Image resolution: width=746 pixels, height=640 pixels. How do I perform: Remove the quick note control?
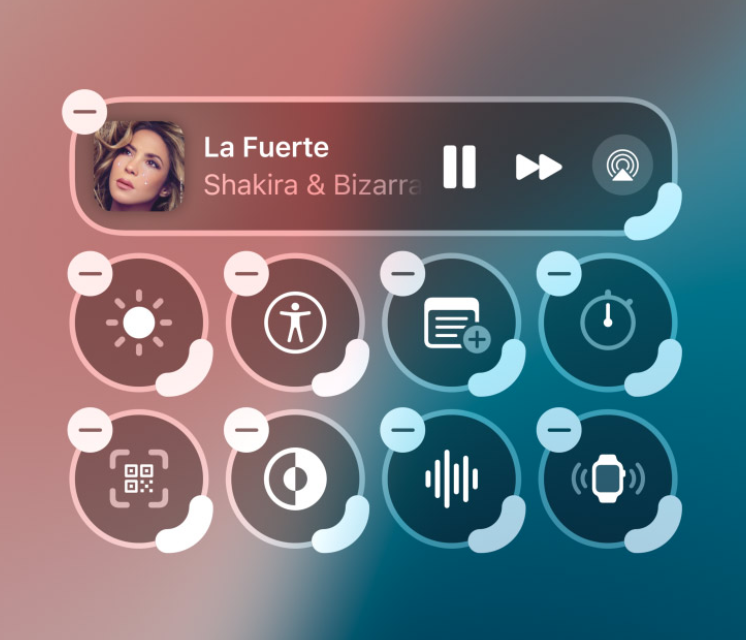403,271
